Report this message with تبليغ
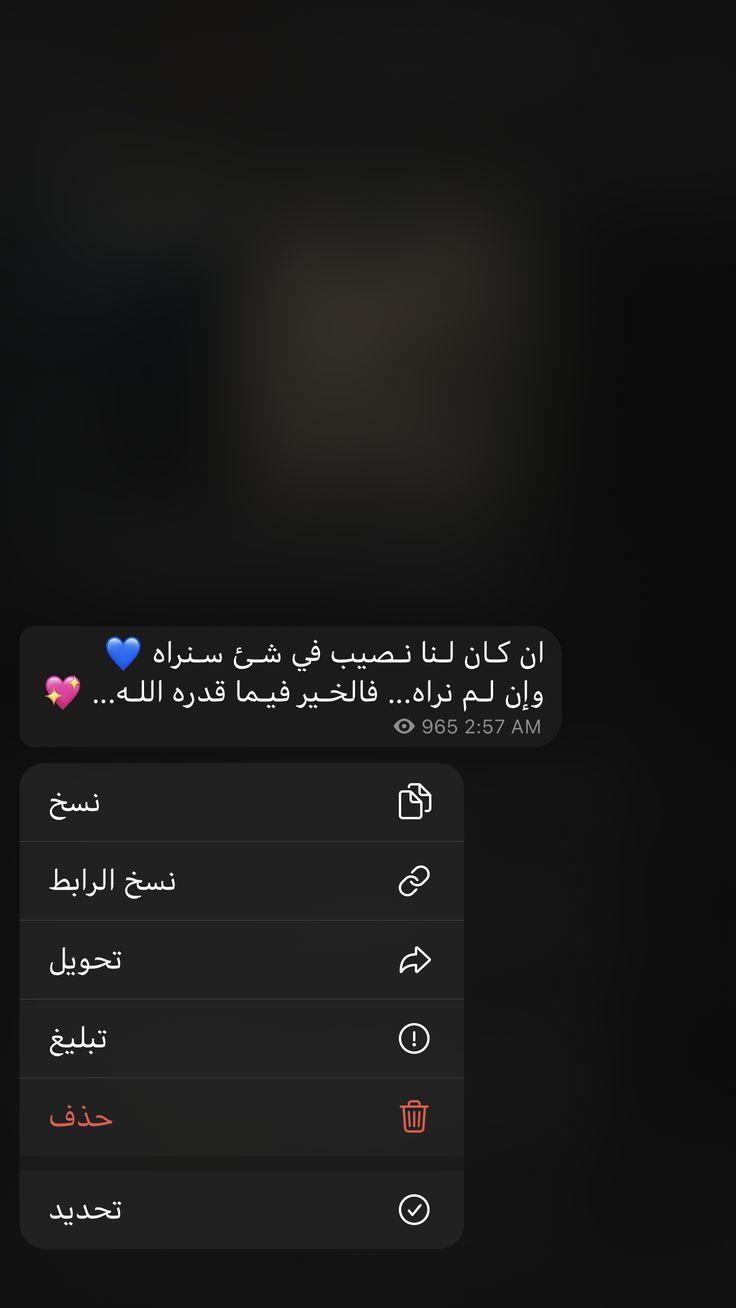Screen dimensions: 736x1308 tap(241, 1039)
